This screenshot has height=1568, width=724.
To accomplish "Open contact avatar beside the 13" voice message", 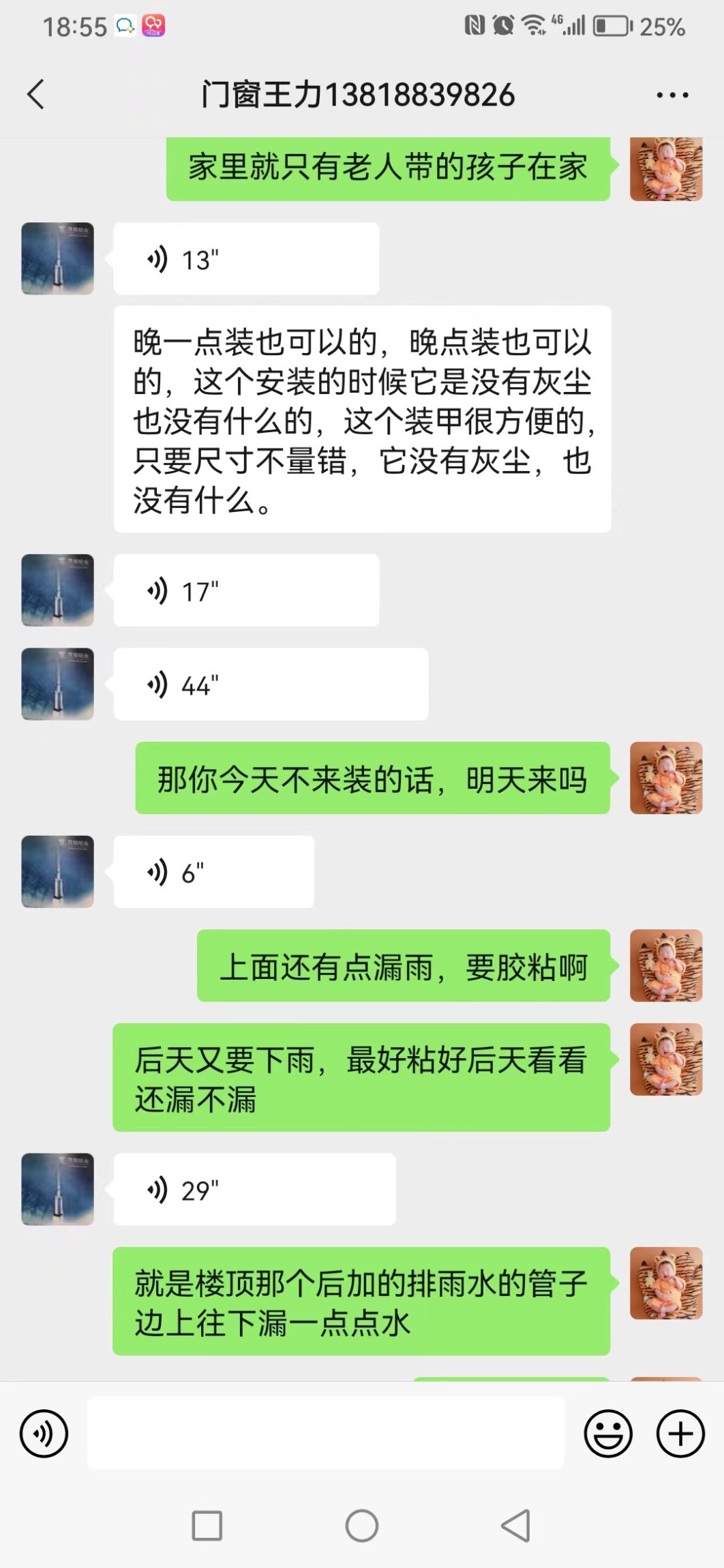I will [58, 259].
